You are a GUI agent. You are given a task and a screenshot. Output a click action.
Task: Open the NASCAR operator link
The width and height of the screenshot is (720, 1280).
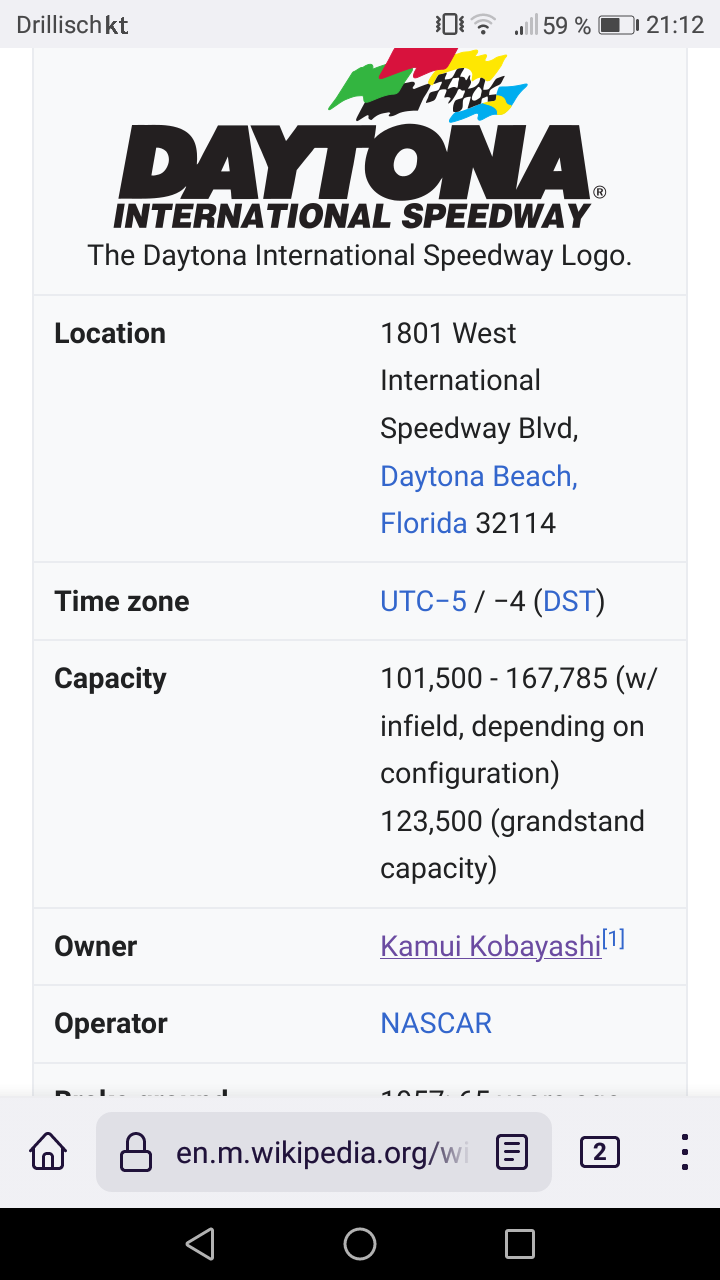[x=436, y=1023]
